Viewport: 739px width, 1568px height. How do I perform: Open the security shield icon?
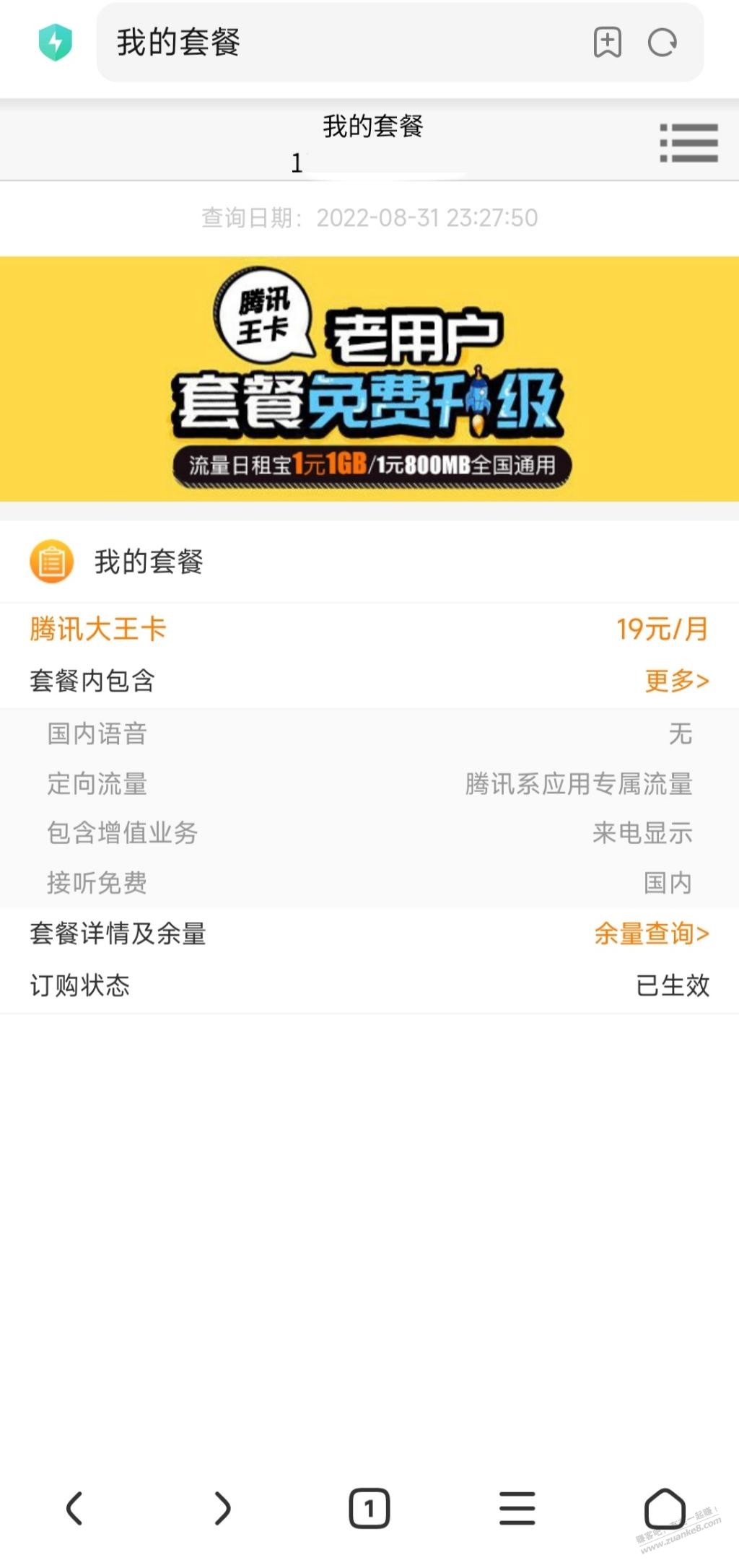(x=56, y=42)
